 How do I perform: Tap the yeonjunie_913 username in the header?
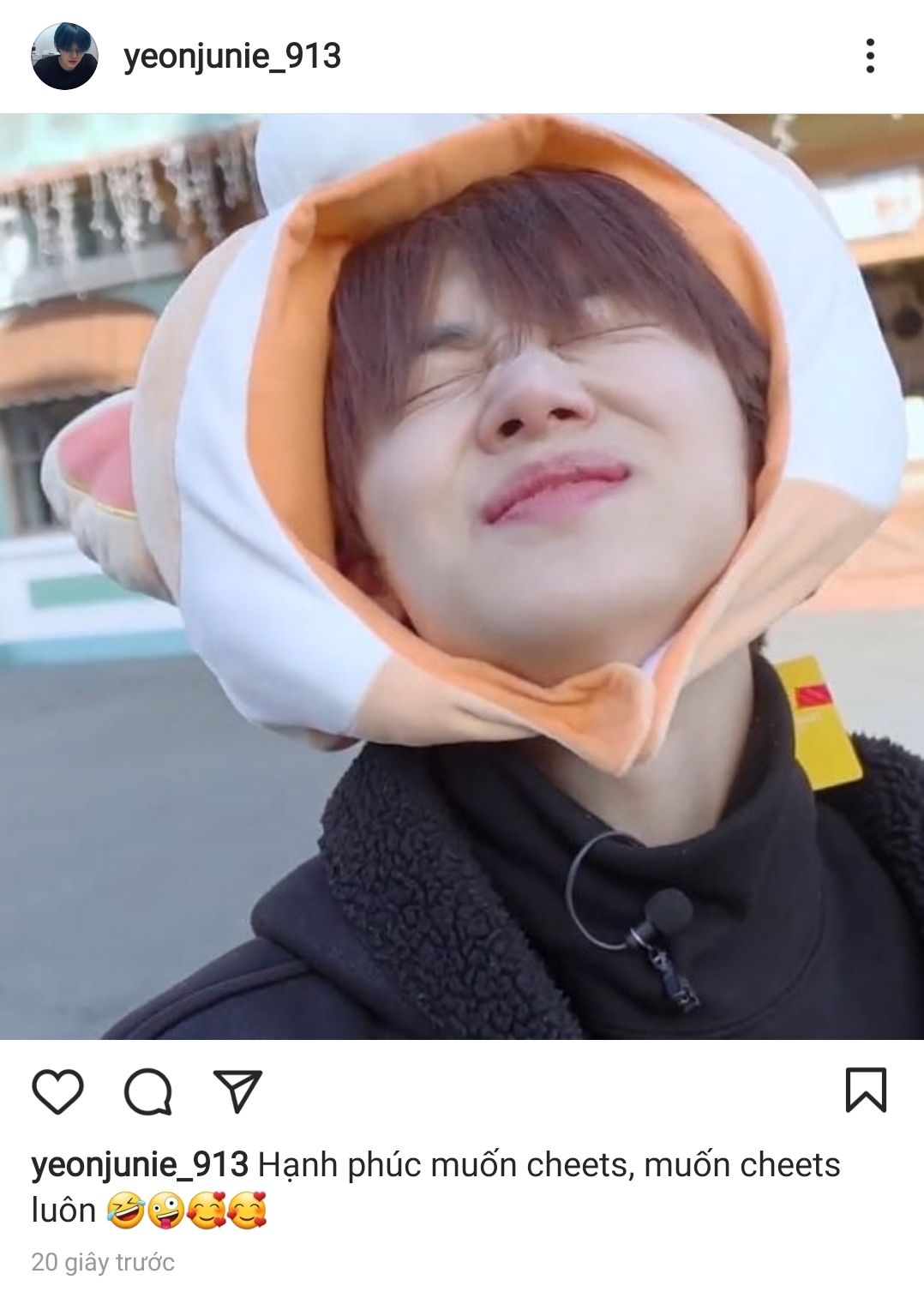232,57
